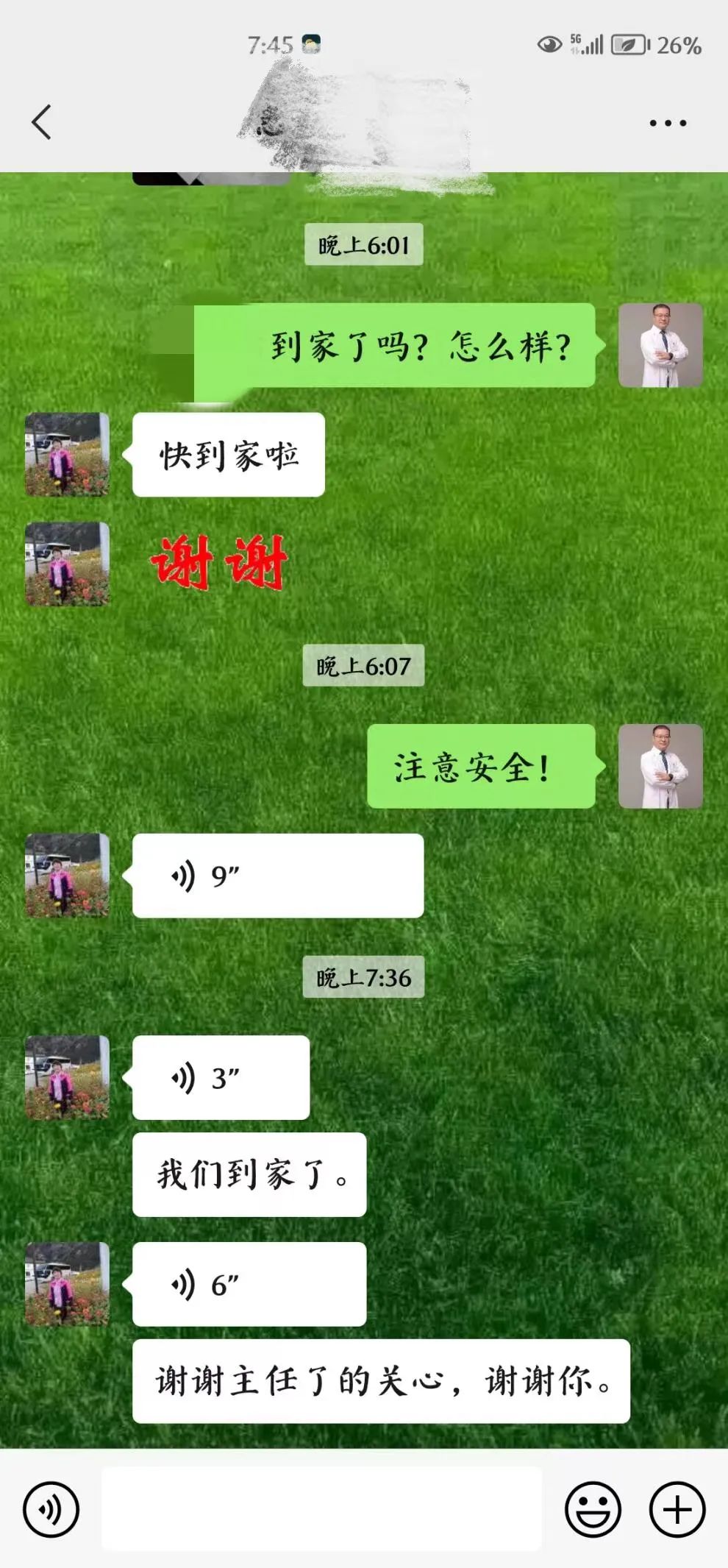Focus the message text field
Screen dimensions: 728x1568
coord(321,1509)
